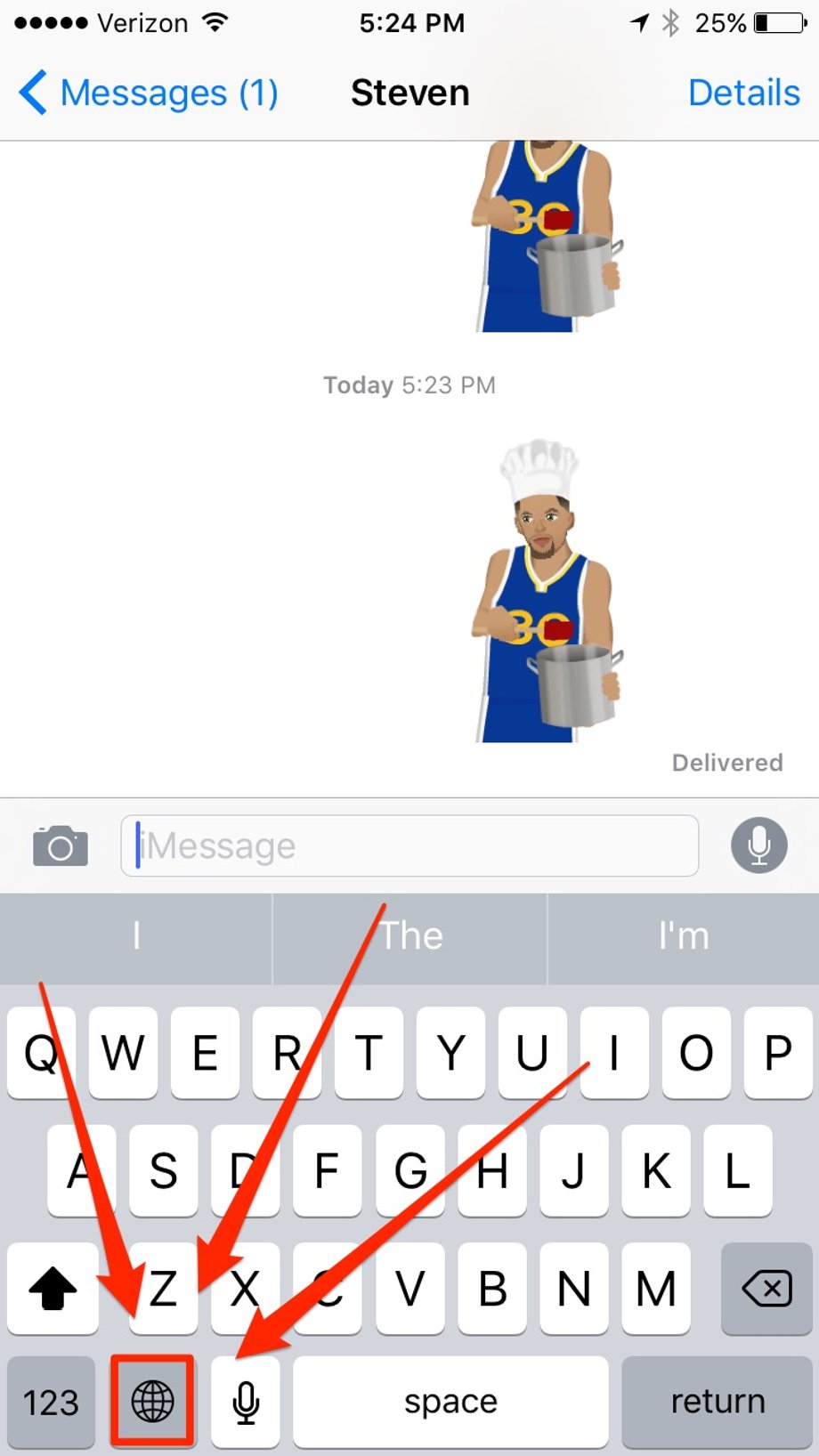Switch keyboards with the globe key
Image resolution: width=819 pixels, height=1456 pixels.
[152, 1402]
